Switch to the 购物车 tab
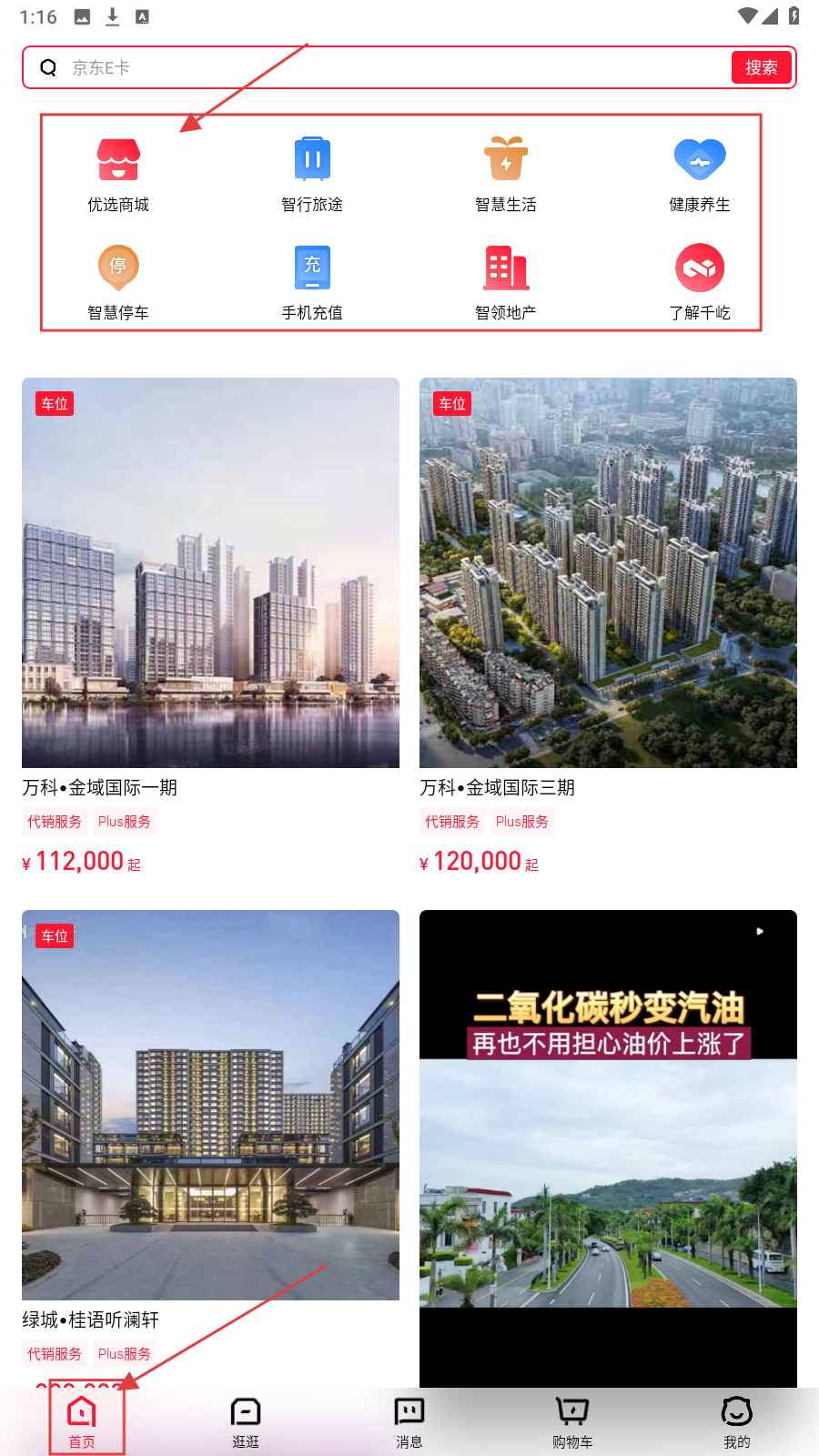The image size is (819, 1456). point(572,1421)
